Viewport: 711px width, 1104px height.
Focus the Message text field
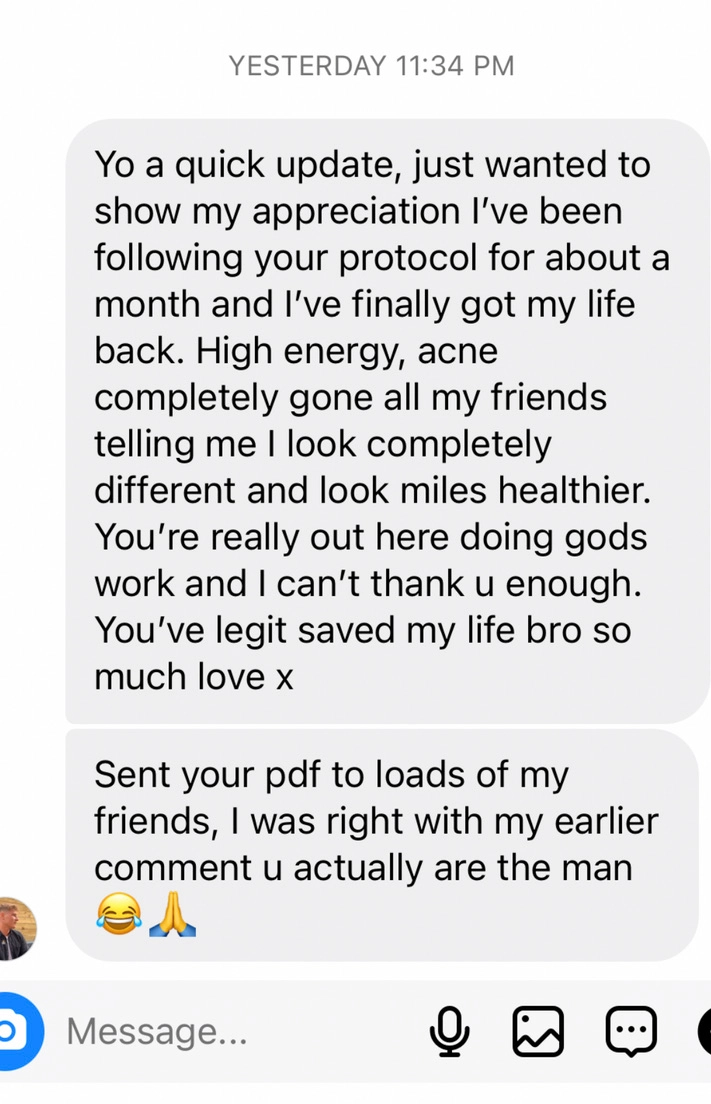click(x=232, y=1031)
